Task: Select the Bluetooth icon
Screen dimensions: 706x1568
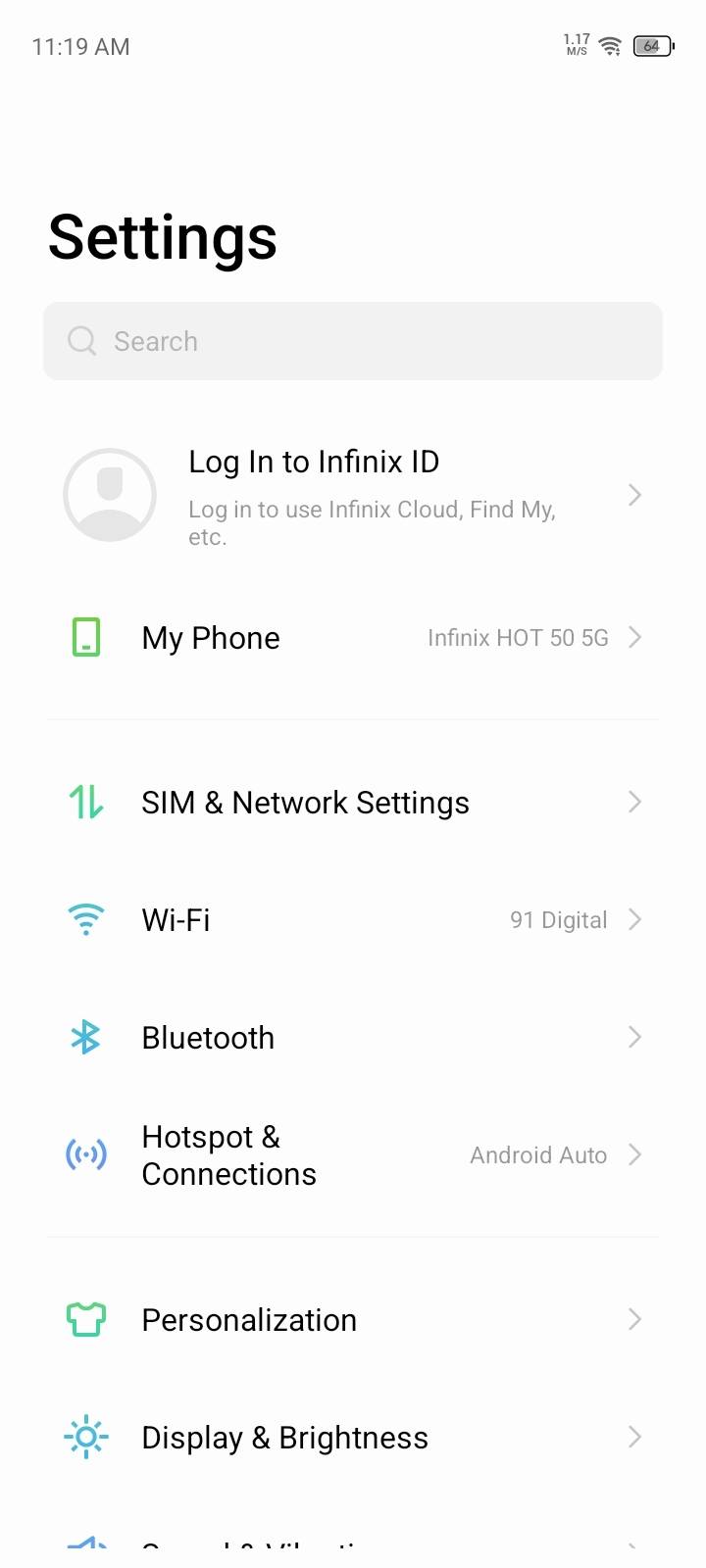Action: (x=86, y=1037)
